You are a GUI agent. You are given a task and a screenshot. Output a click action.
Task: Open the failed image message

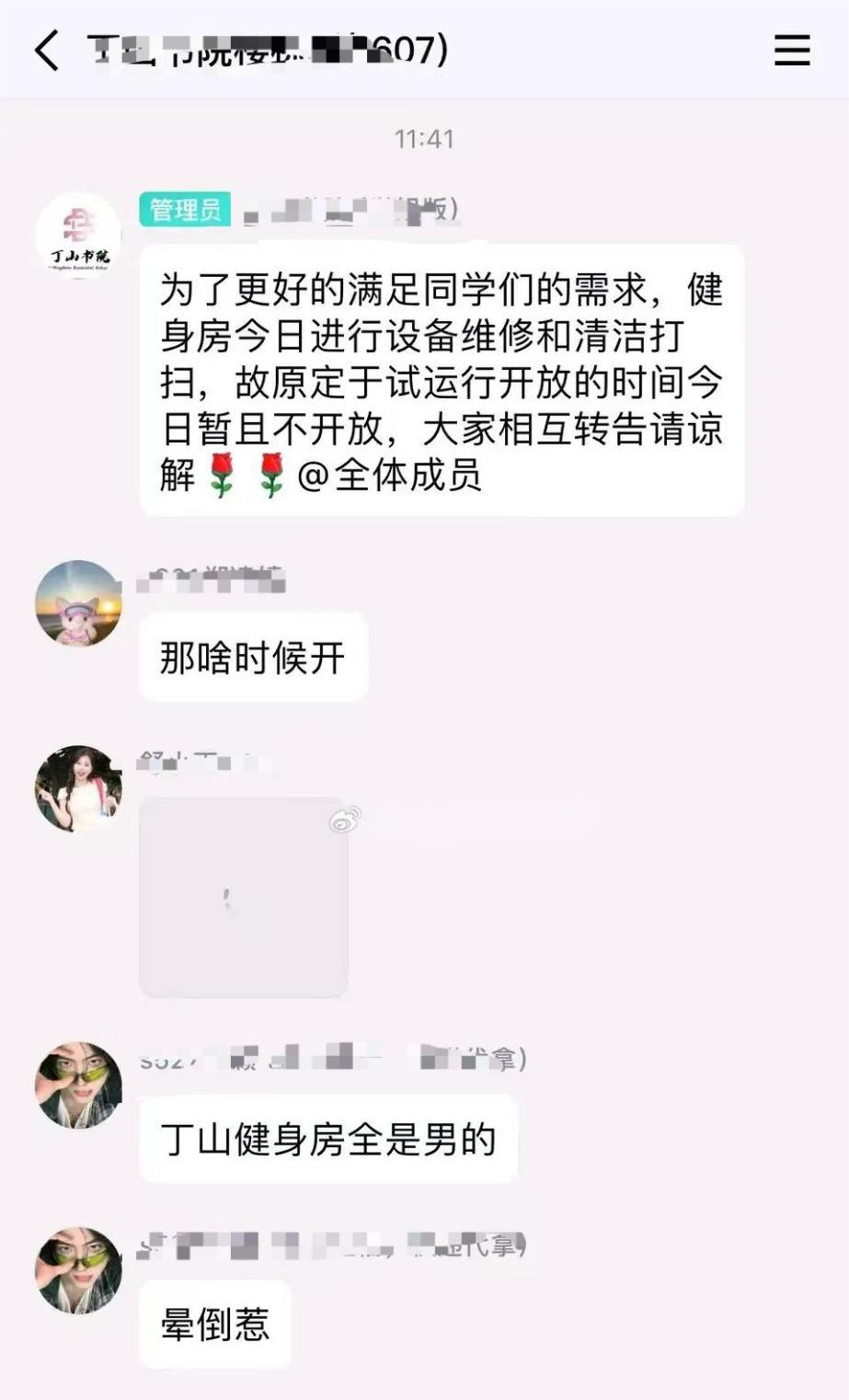click(244, 897)
